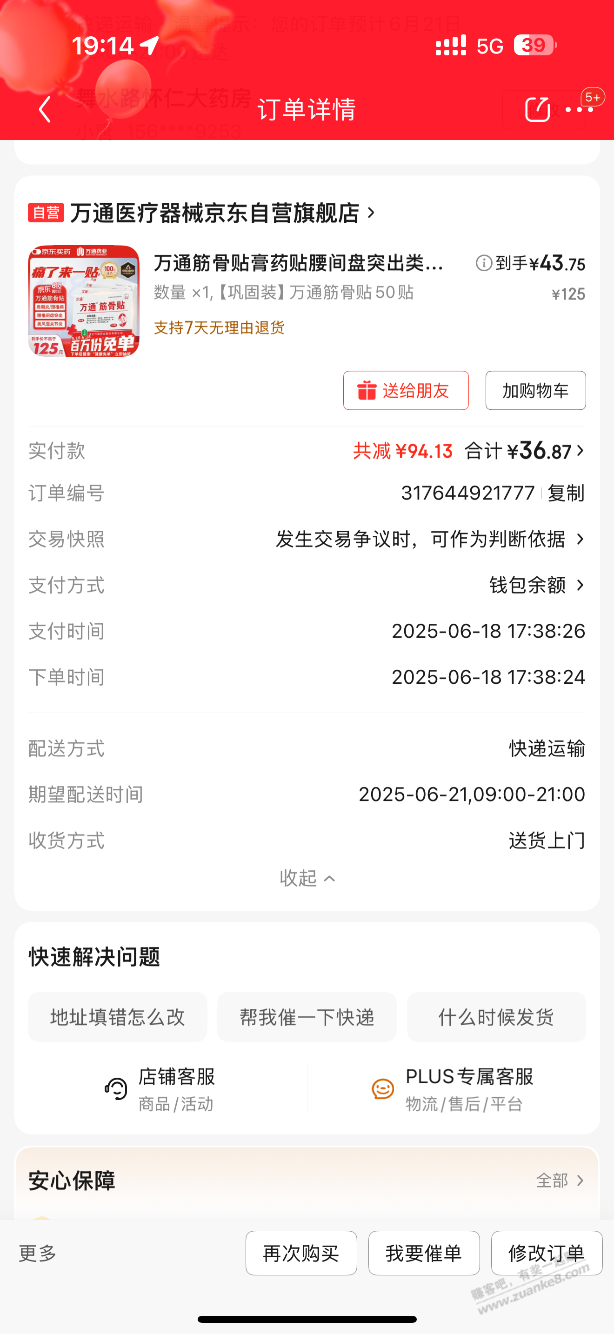Image resolution: width=614 pixels, height=1334 pixels.
Task: Tap 再次购买 to reorder
Action: coord(301,1253)
